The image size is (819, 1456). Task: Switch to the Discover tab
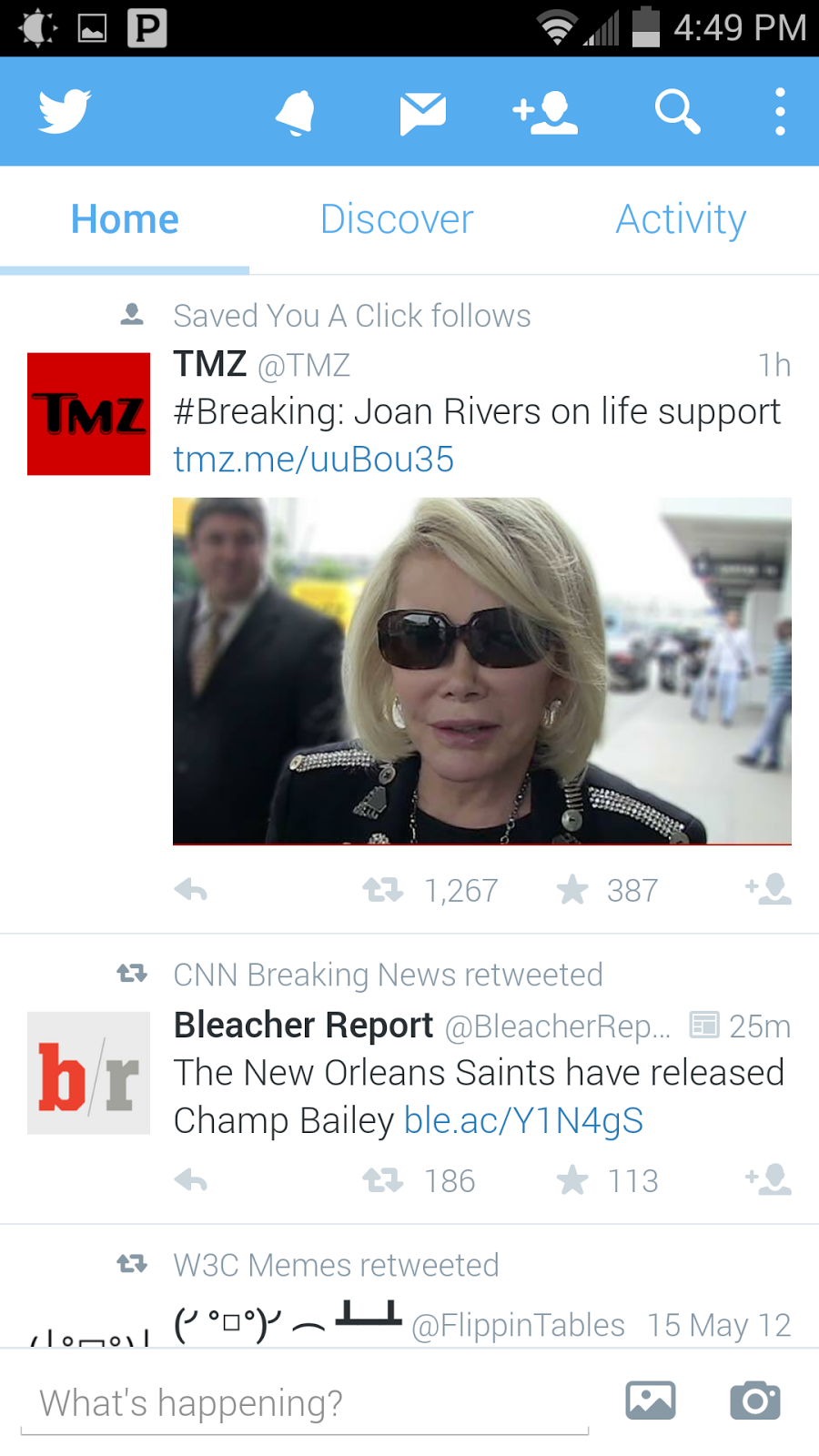[397, 219]
